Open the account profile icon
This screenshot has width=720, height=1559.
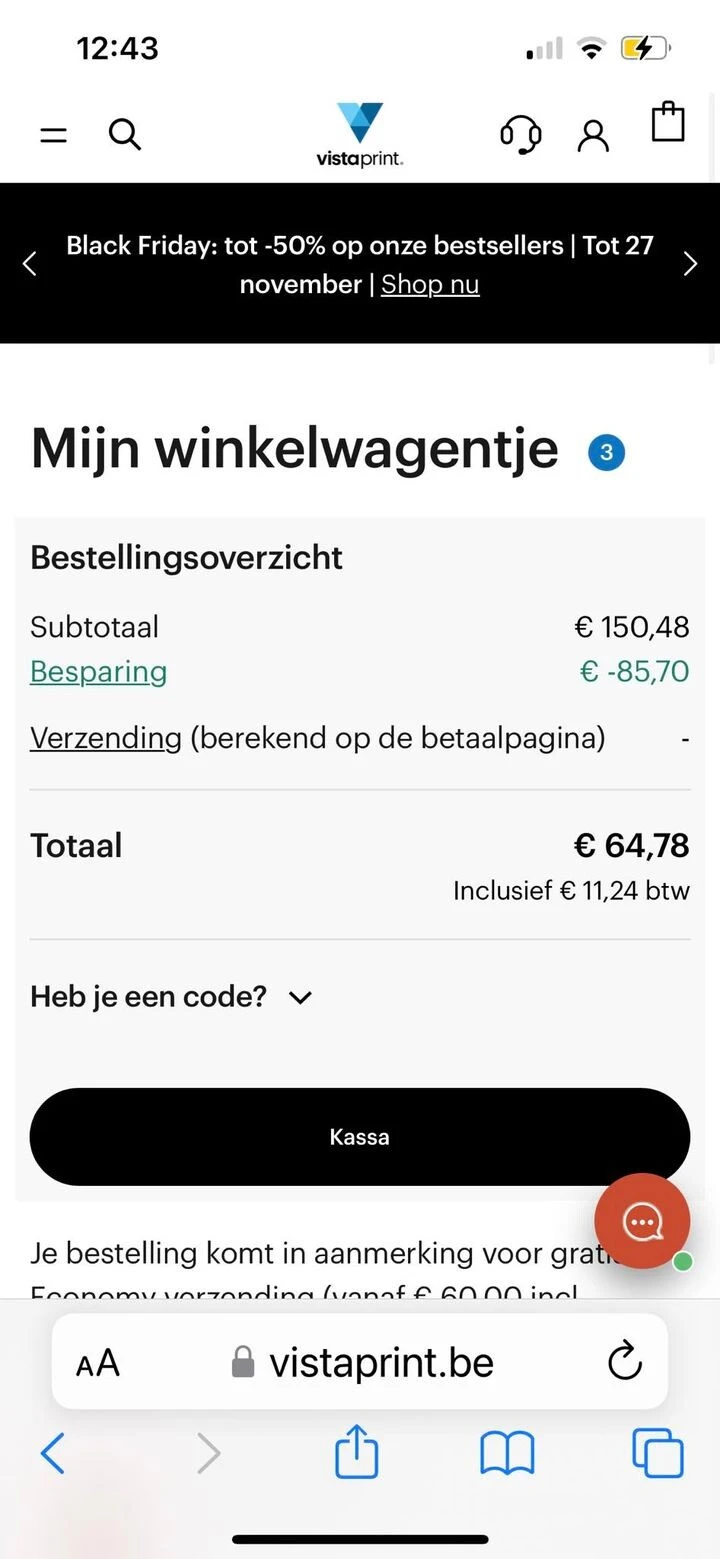(x=593, y=135)
